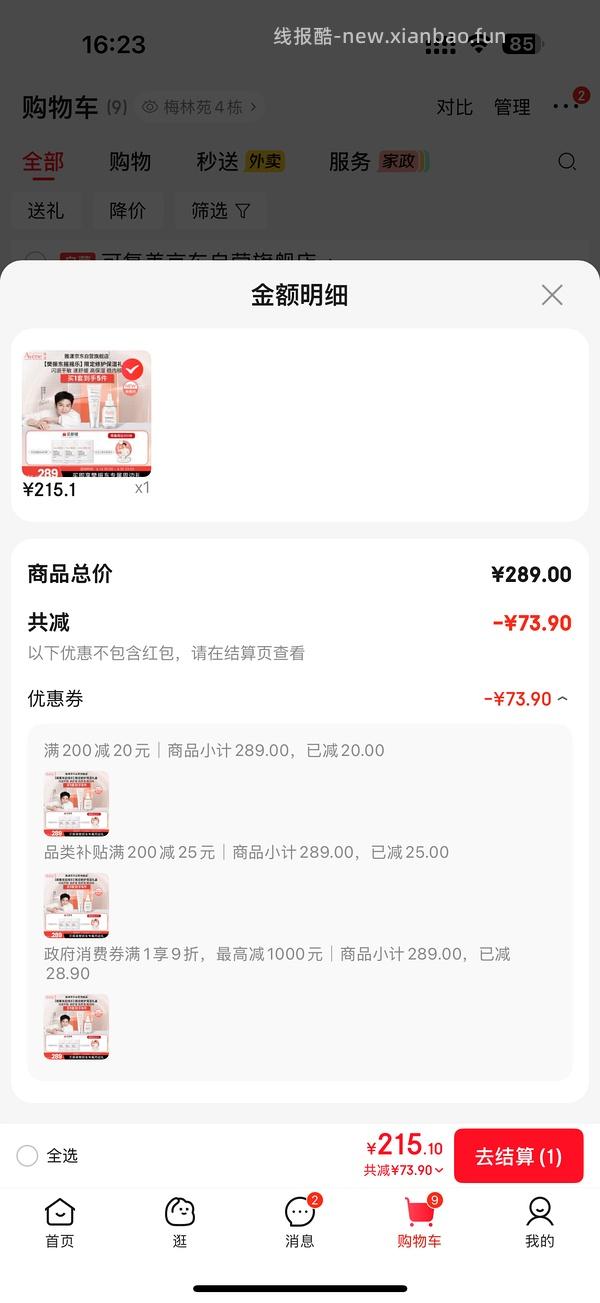This screenshot has height=1303, width=600.
Task: Go to the 首页 tab
Action: tap(60, 1223)
